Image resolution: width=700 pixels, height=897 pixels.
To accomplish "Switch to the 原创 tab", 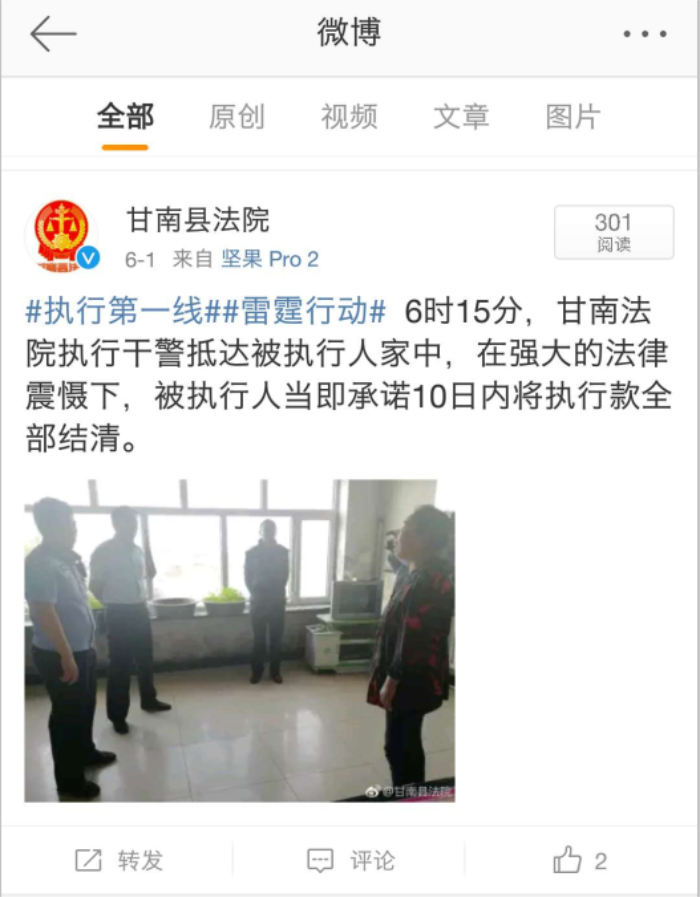I will pyautogui.click(x=237, y=117).
